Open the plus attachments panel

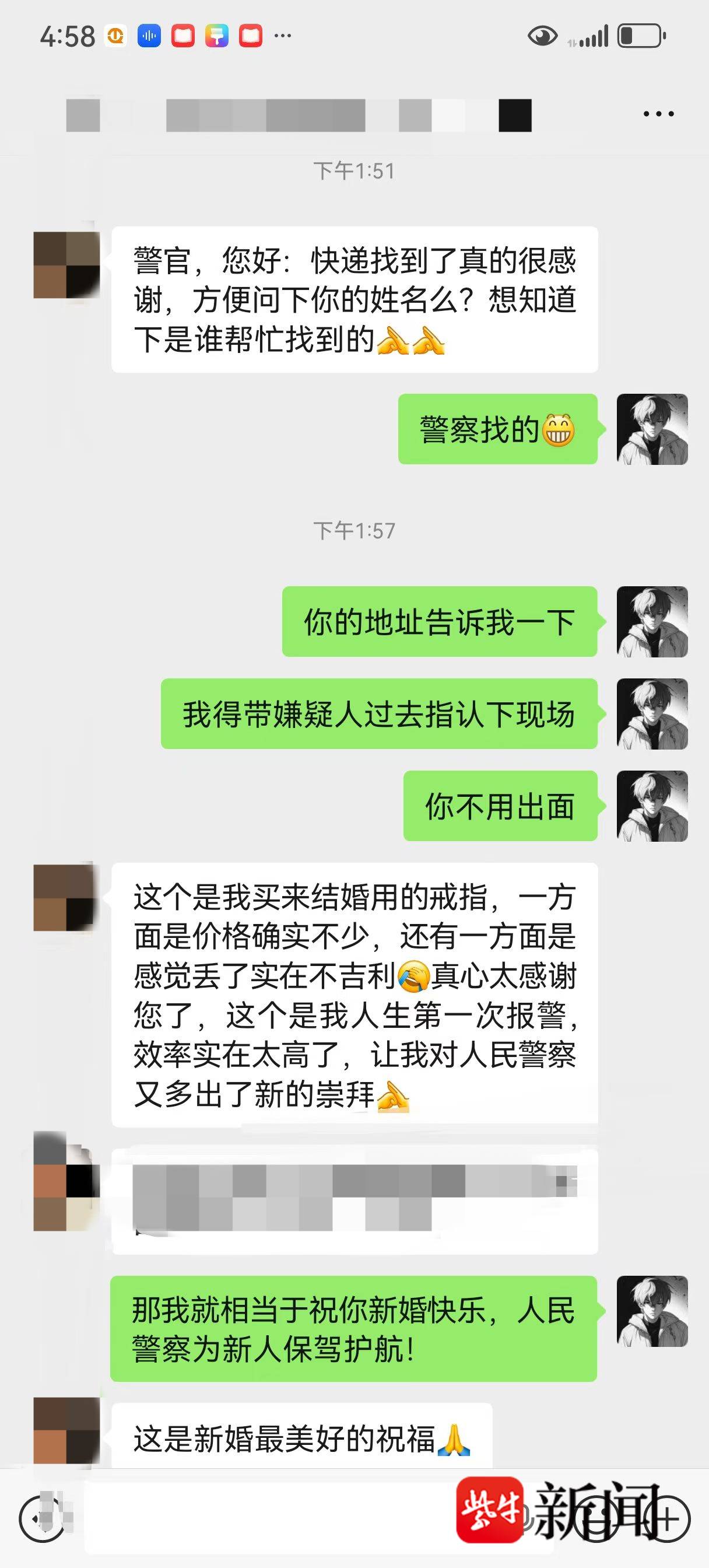[x=668, y=1520]
